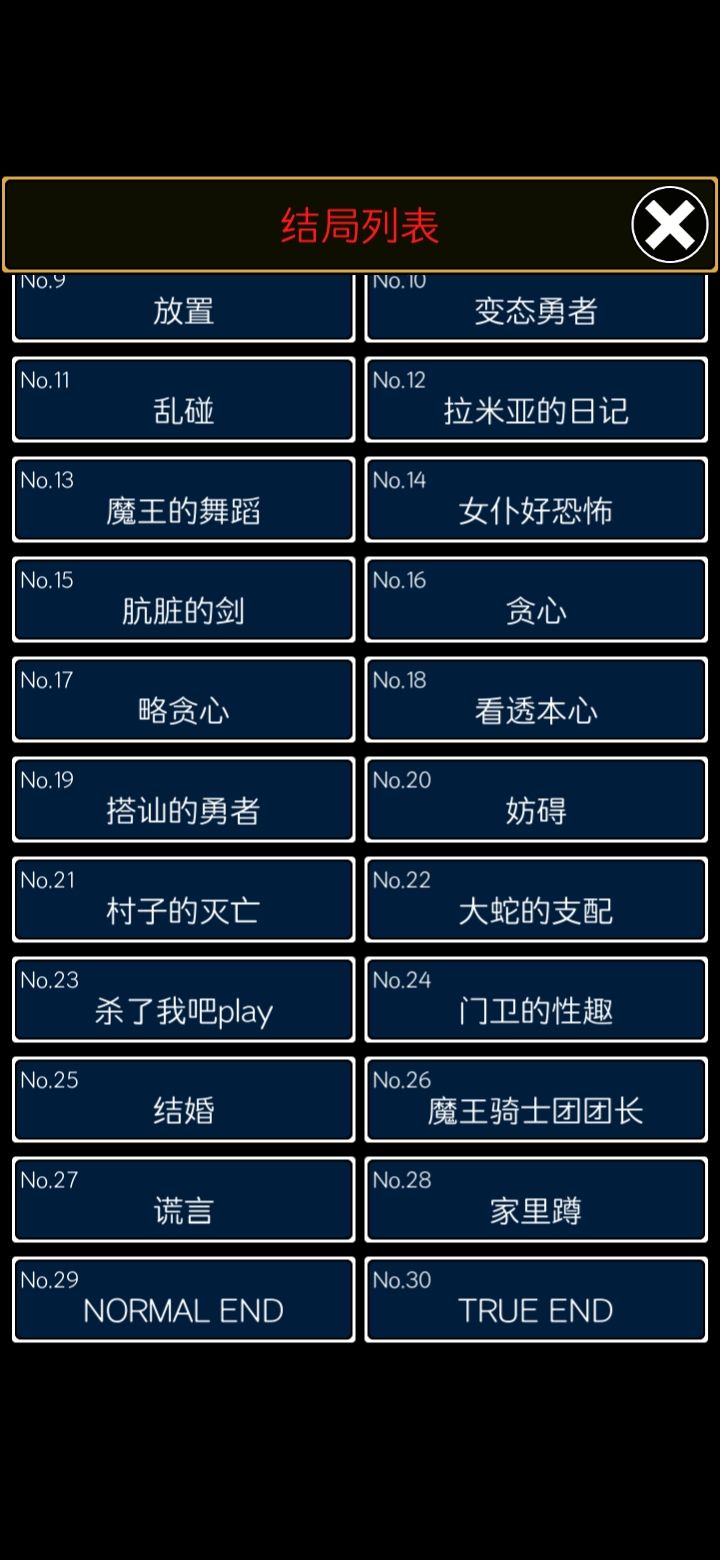Select ending No.13 魔王的舞蹈
This screenshot has height=1560, width=720.
183,500
